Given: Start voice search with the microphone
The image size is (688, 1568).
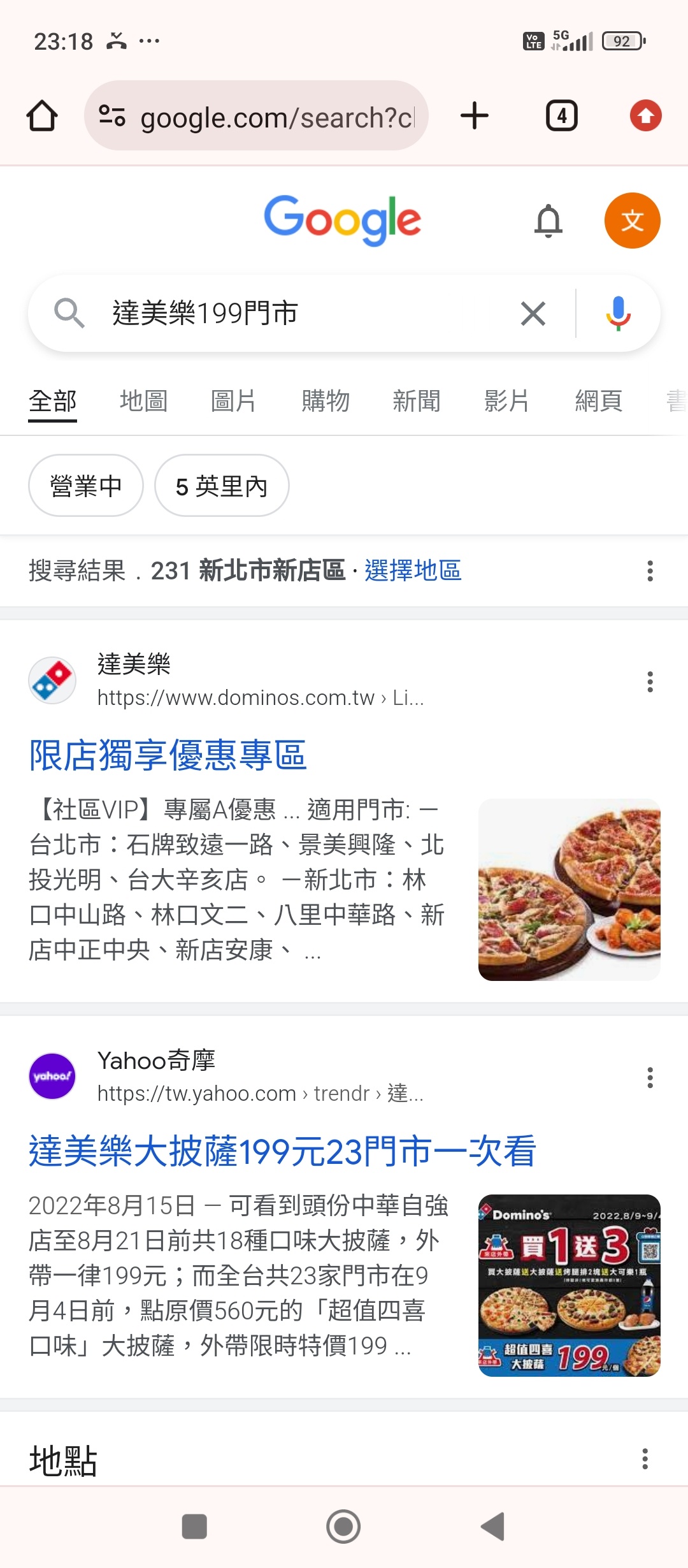Looking at the screenshot, I should [x=618, y=314].
